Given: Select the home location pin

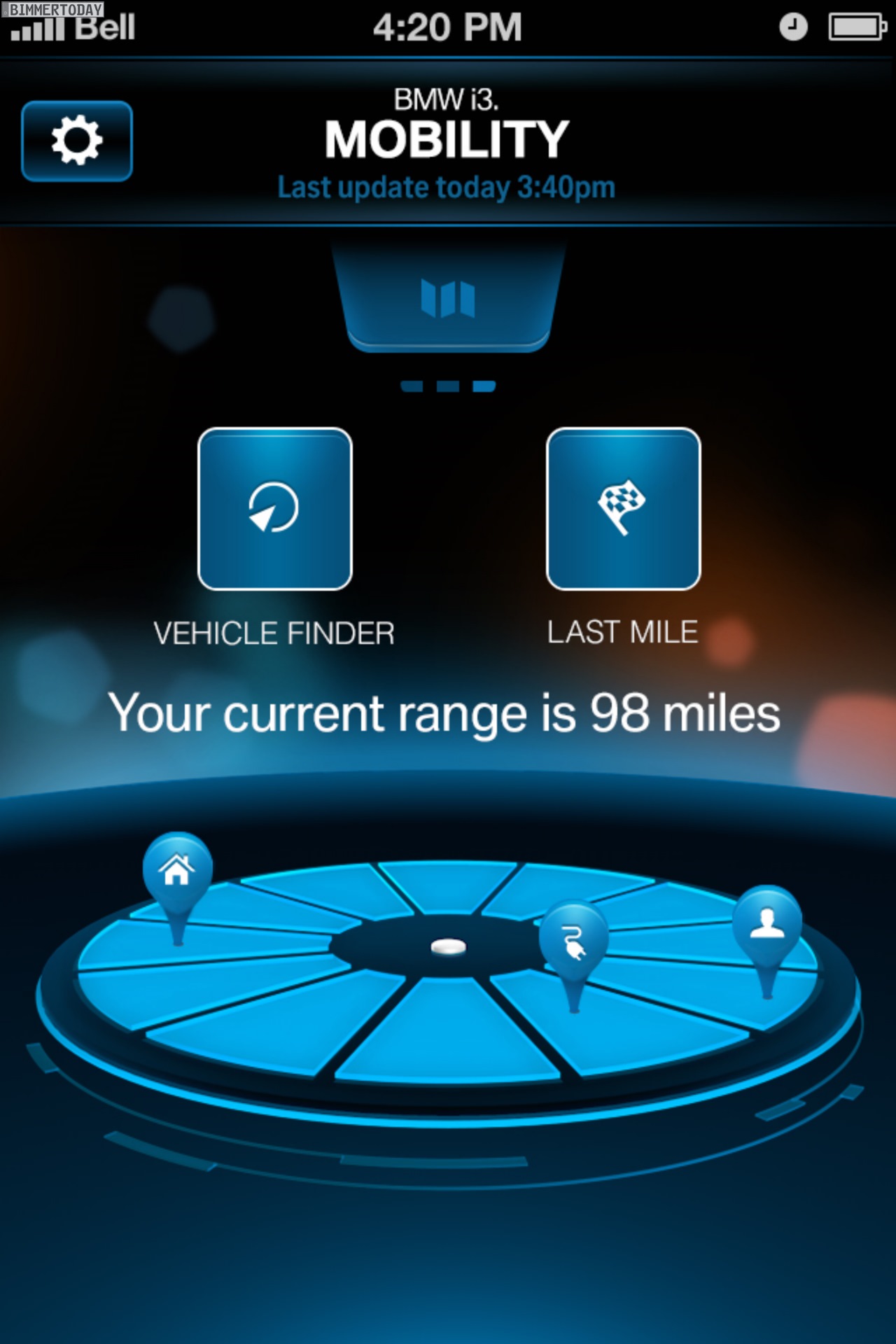Looking at the screenshot, I should [x=177, y=871].
